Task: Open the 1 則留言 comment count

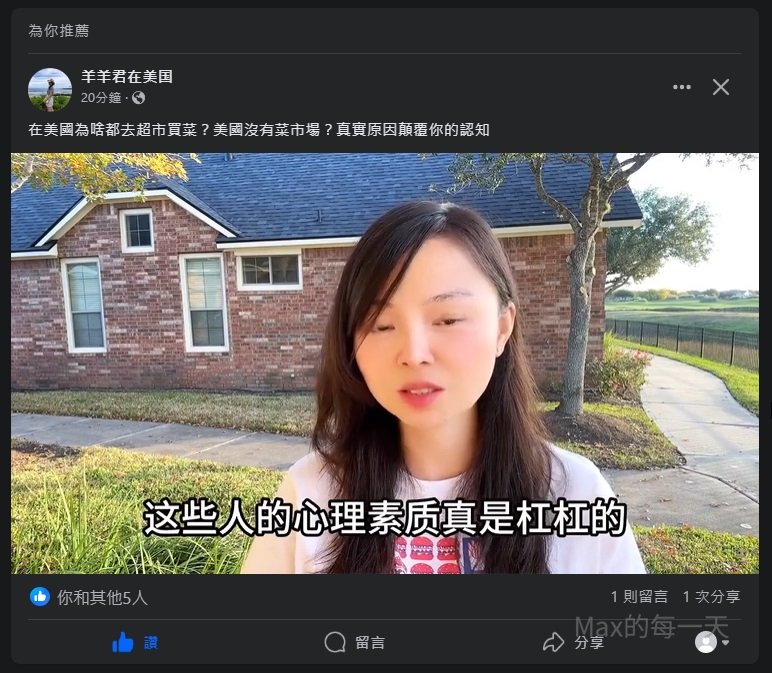Action: pyautogui.click(x=639, y=596)
